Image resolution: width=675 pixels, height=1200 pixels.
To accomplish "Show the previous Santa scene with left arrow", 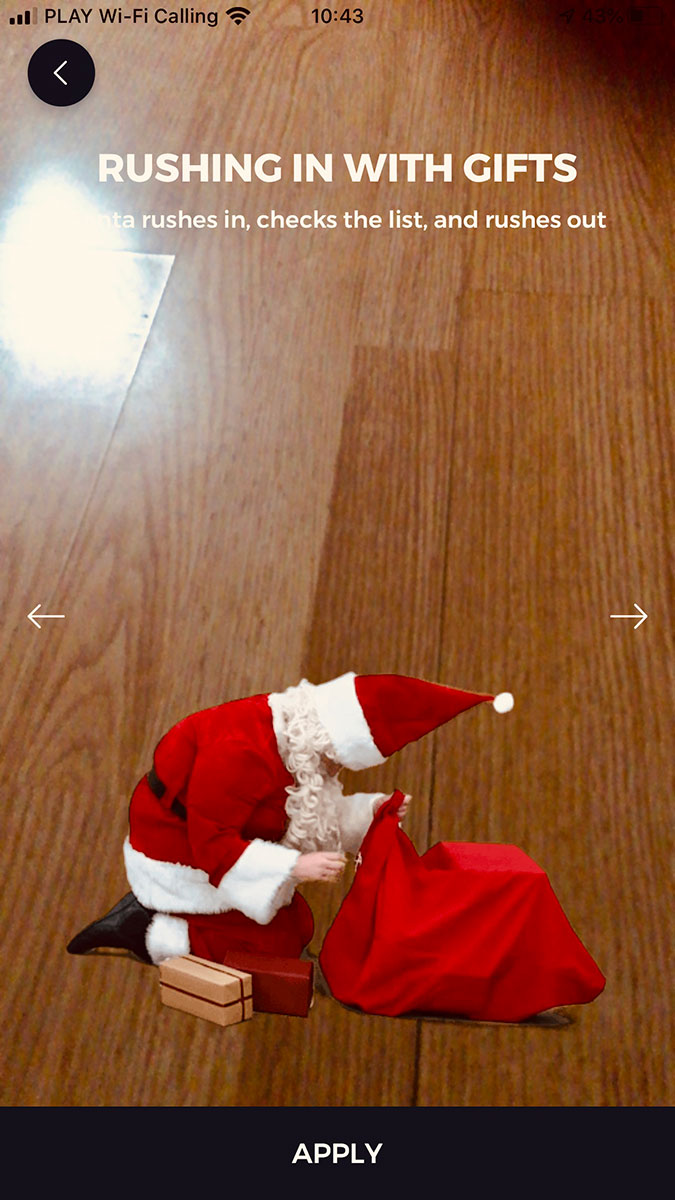I will [x=46, y=616].
